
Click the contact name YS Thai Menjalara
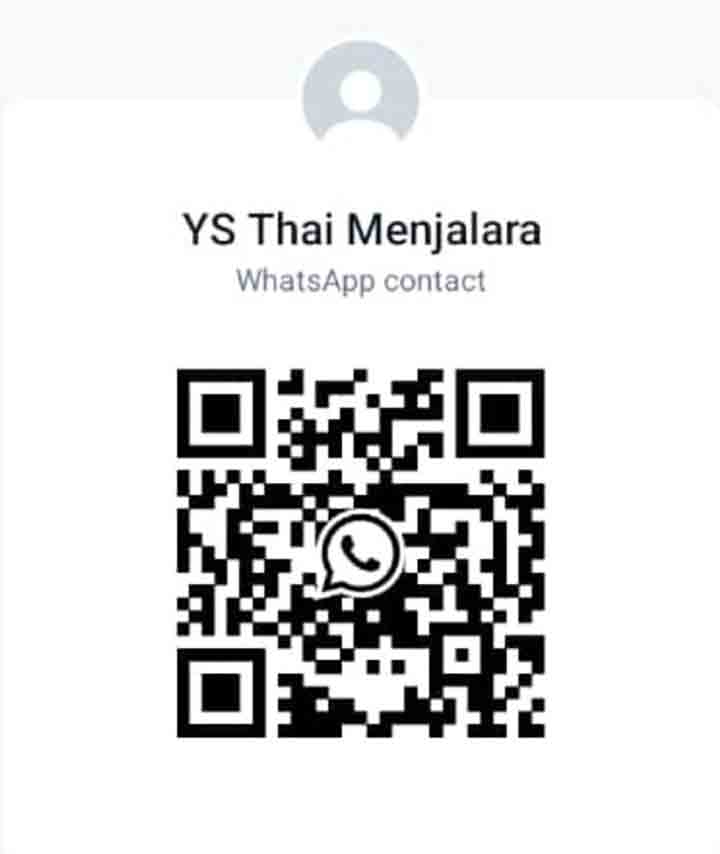click(x=360, y=228)
